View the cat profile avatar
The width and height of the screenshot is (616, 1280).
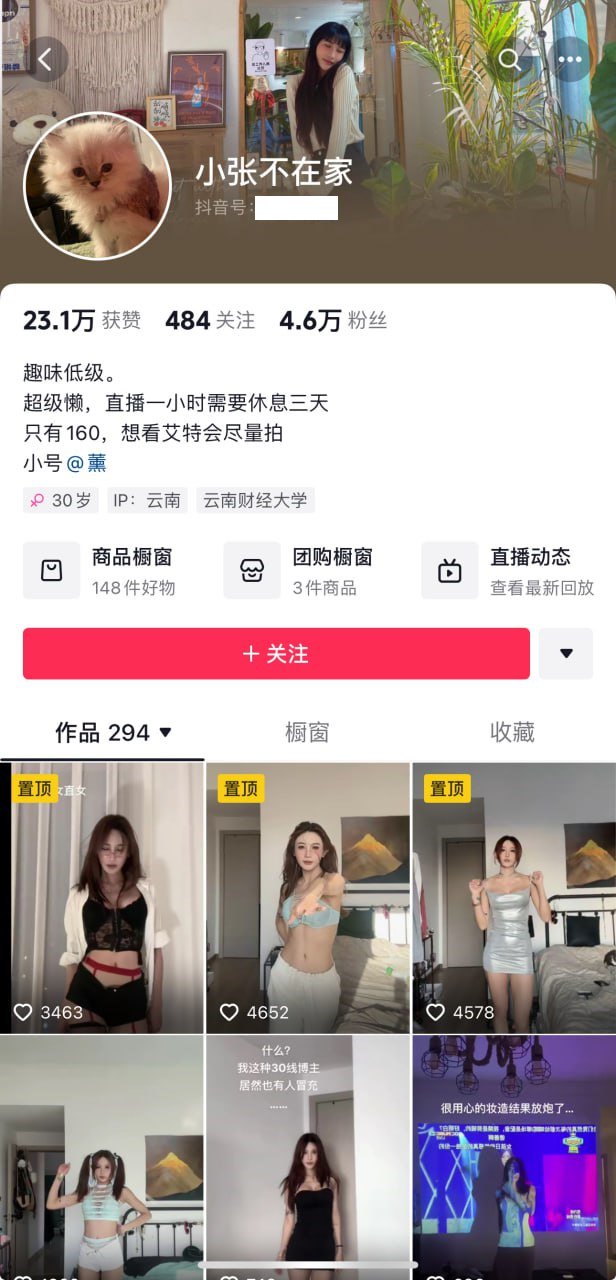[x=97, y=186]
